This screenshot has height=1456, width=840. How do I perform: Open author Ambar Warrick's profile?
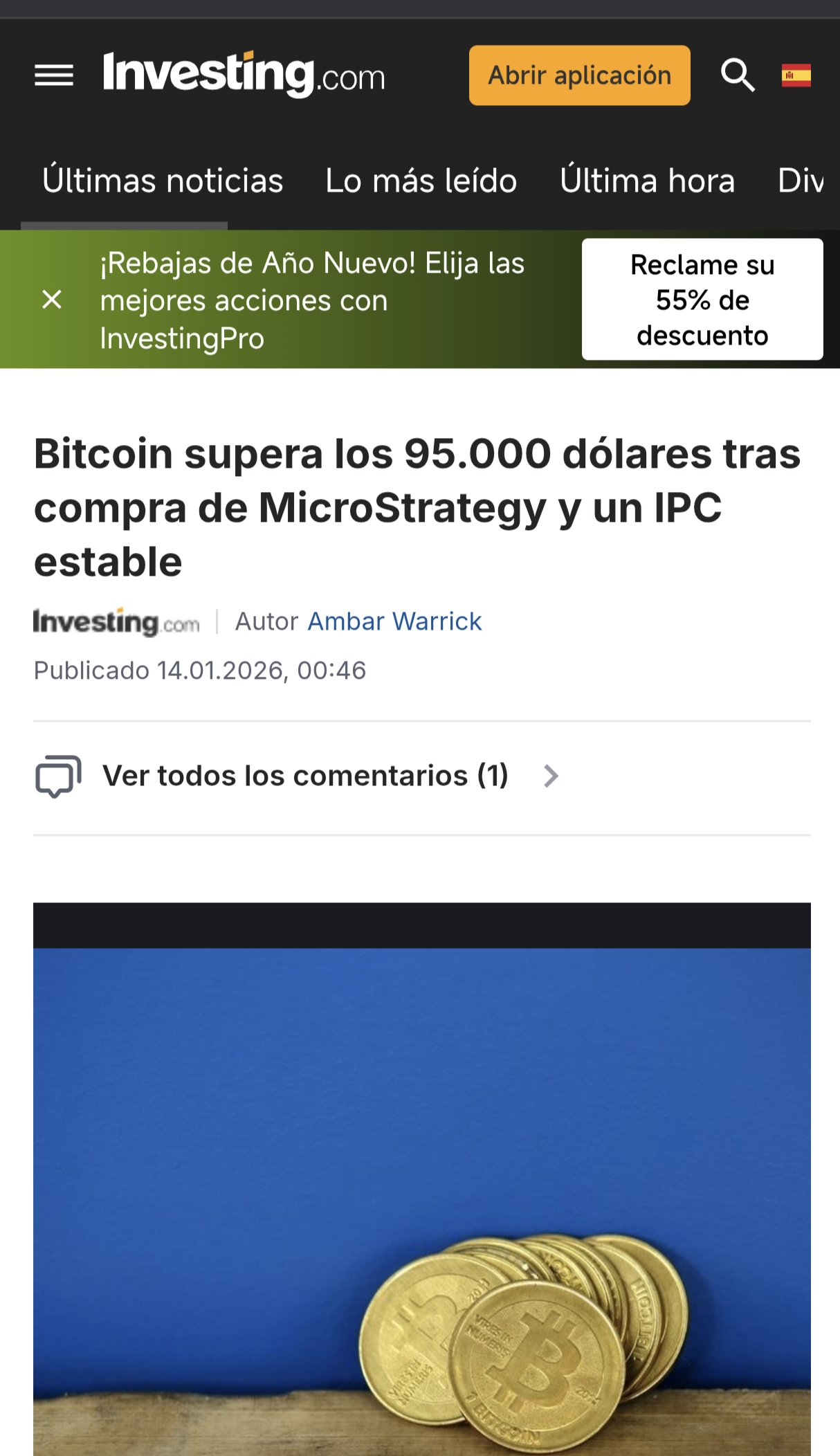(394, 621)
